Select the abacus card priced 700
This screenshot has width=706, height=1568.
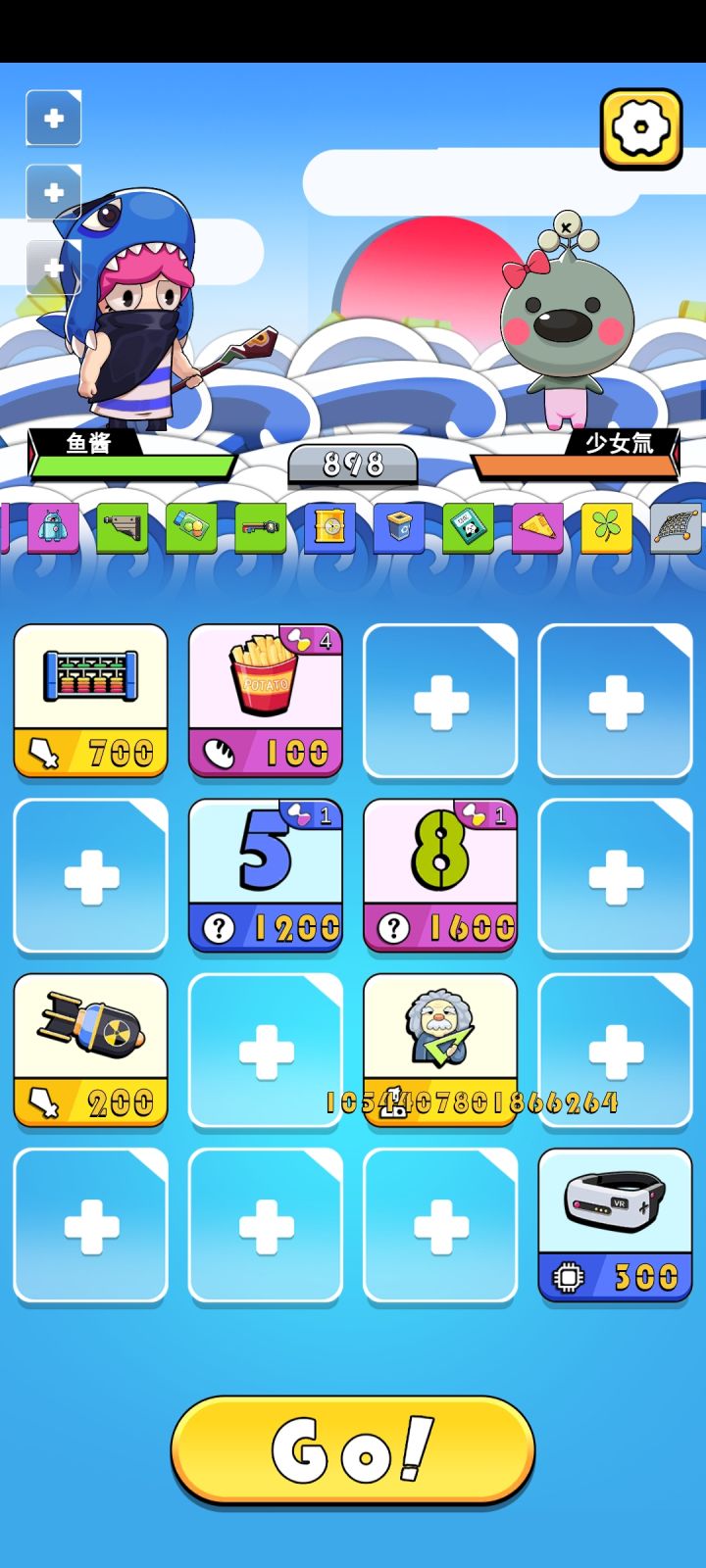pos(90,702)
